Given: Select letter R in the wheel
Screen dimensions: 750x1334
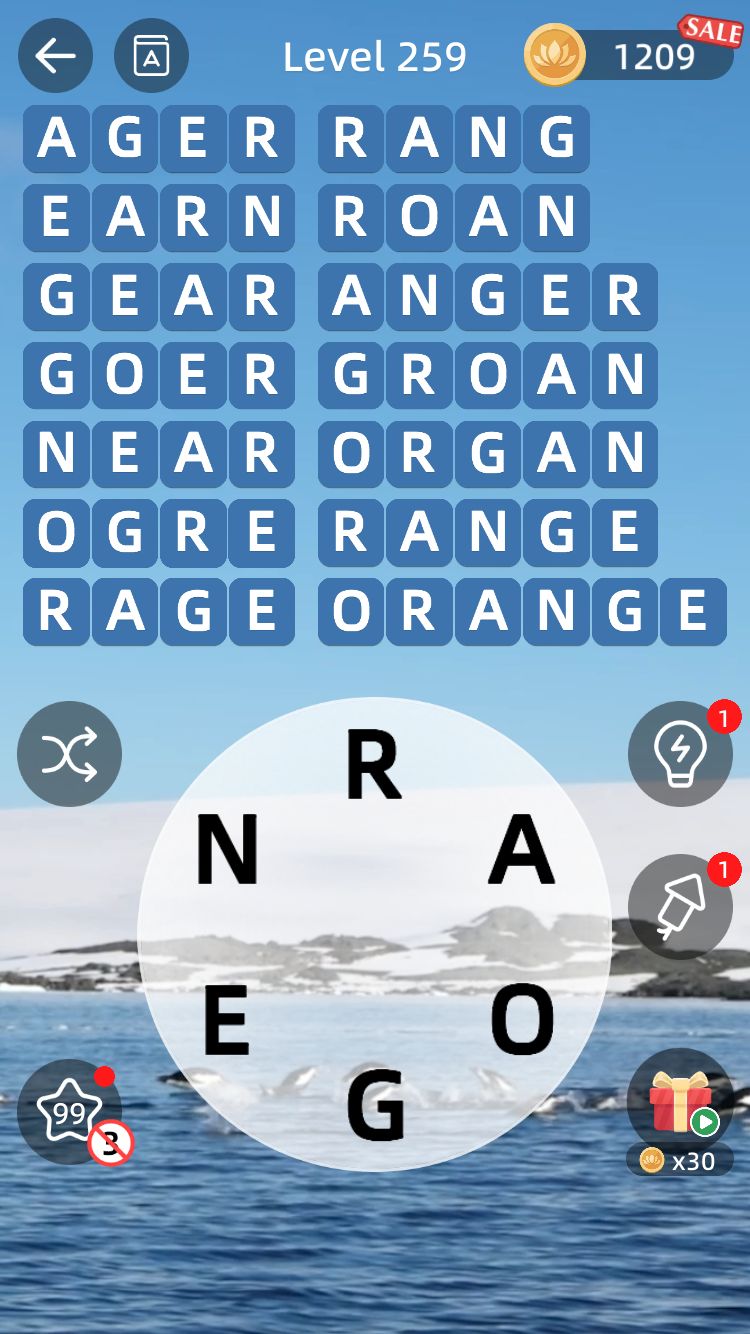Looking at the screenshot, I should tap(373, 766).
